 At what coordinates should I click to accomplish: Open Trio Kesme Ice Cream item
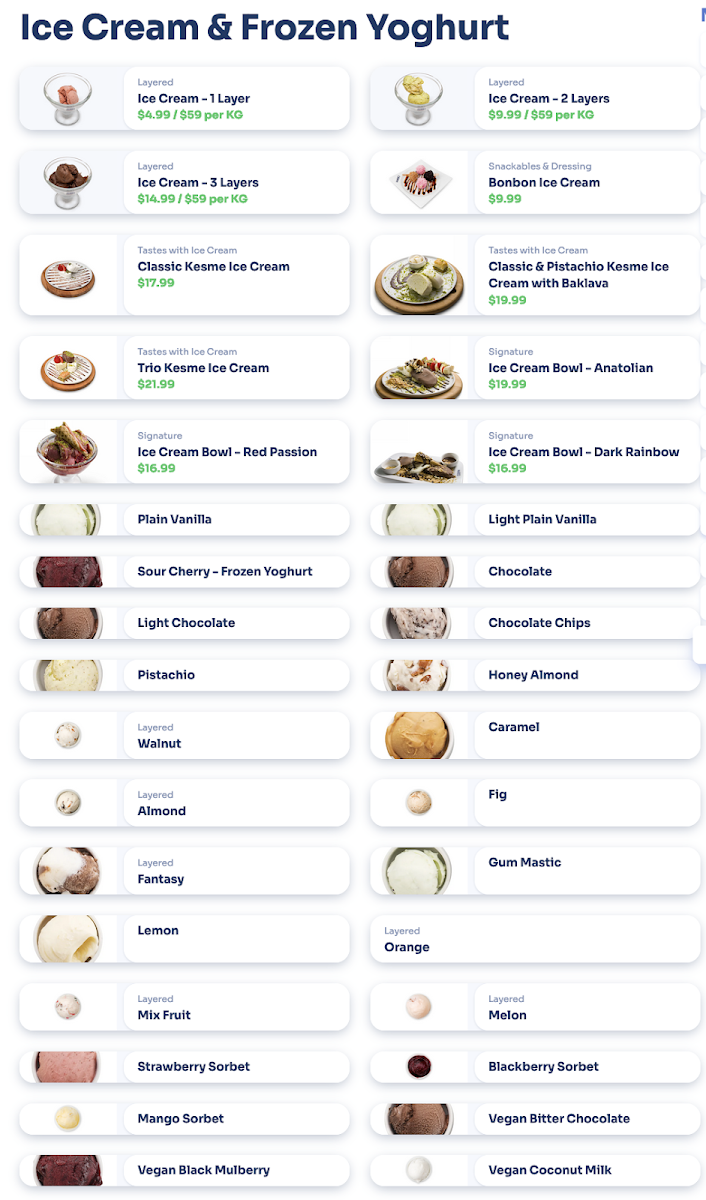tap(184, 367)
